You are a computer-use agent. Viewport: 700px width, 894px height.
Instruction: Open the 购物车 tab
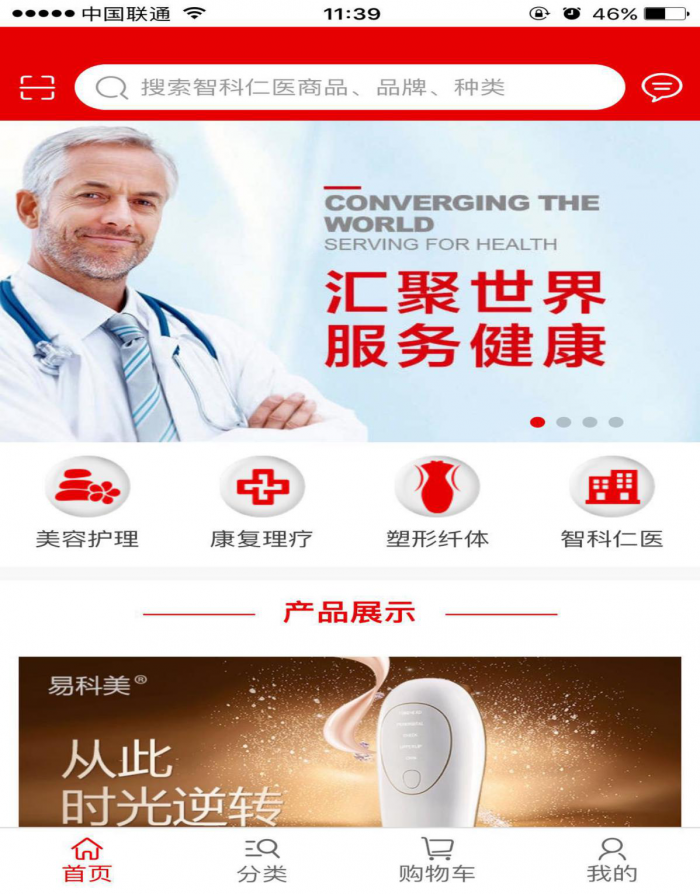(437, 860)
